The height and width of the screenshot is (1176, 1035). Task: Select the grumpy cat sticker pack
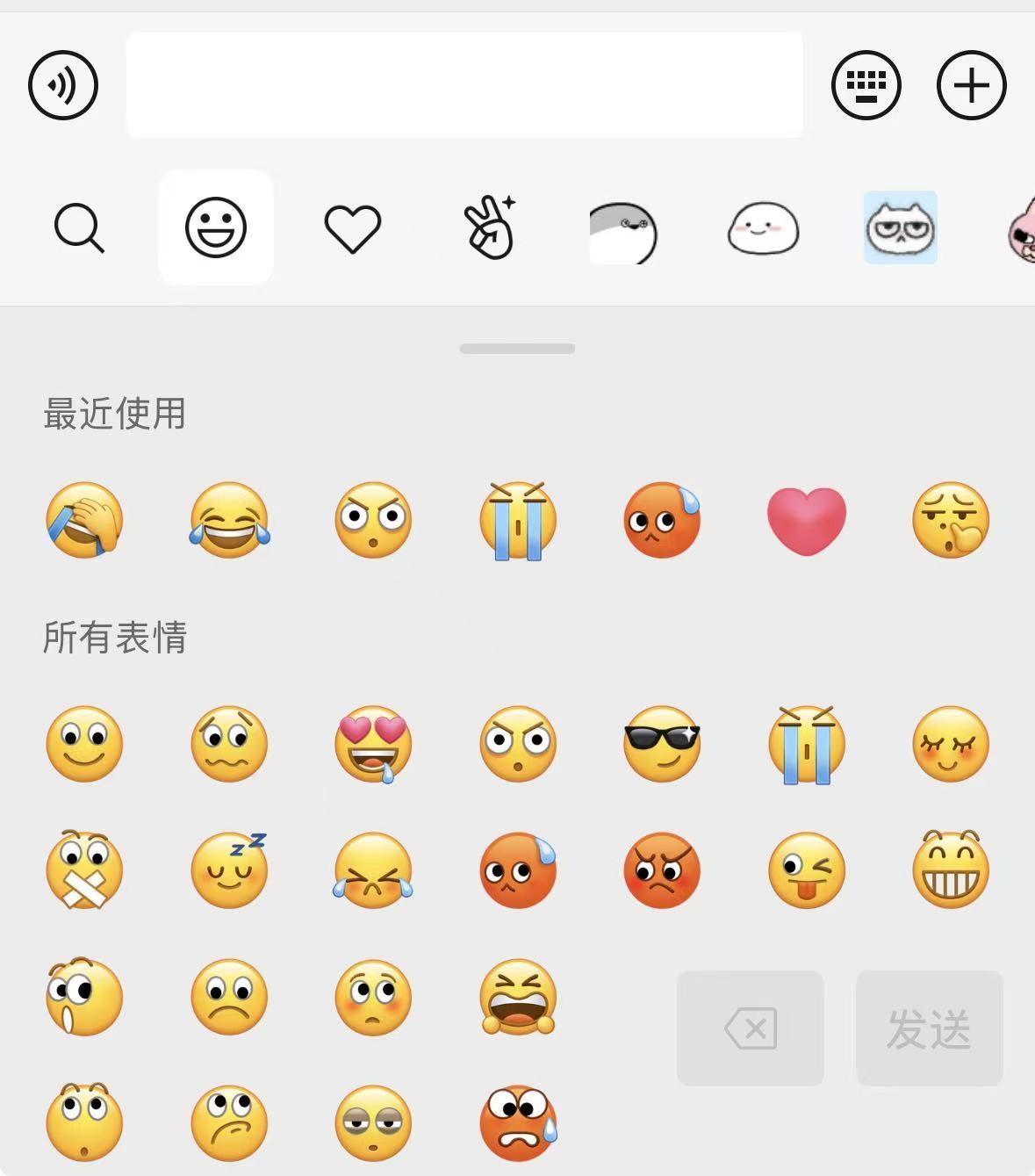point(901,228)
